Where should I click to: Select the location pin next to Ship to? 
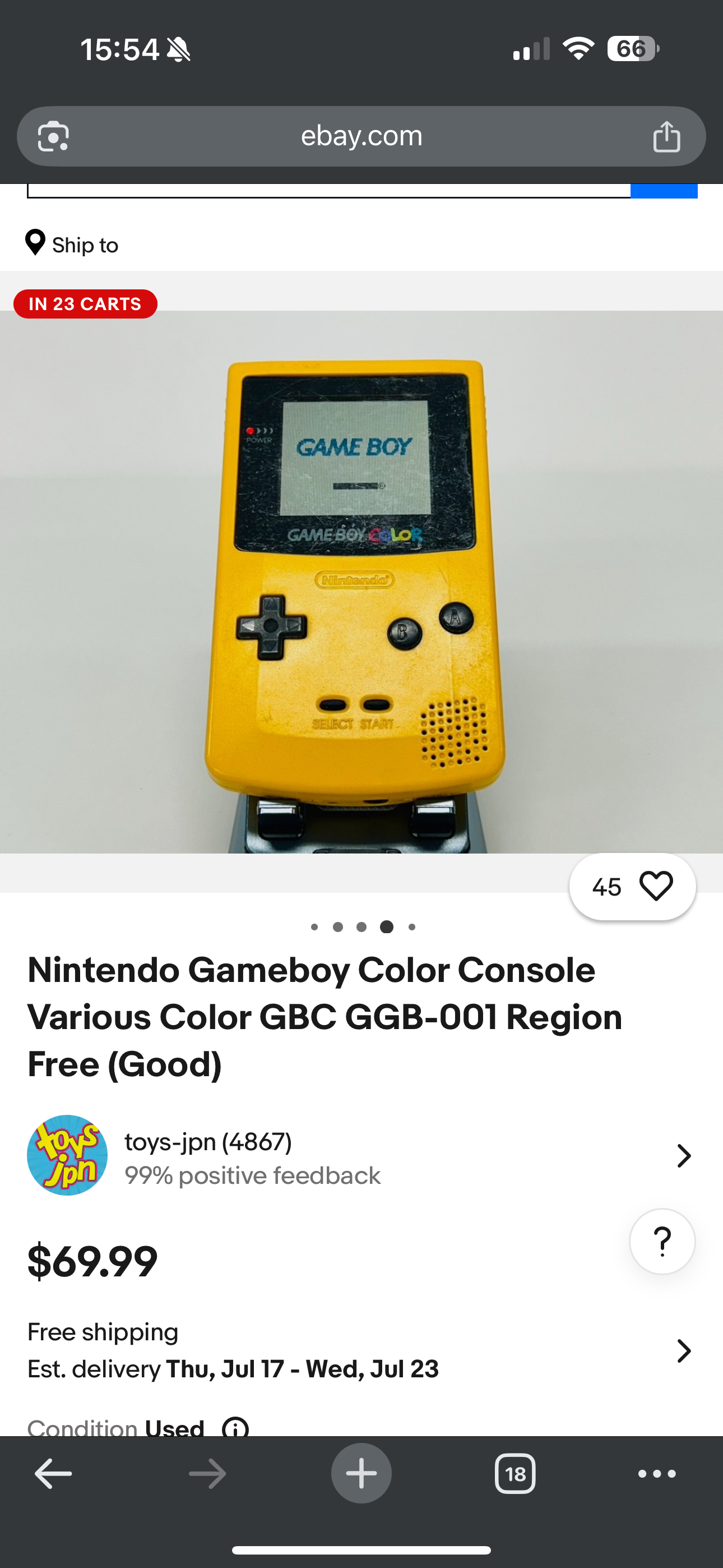35,243
